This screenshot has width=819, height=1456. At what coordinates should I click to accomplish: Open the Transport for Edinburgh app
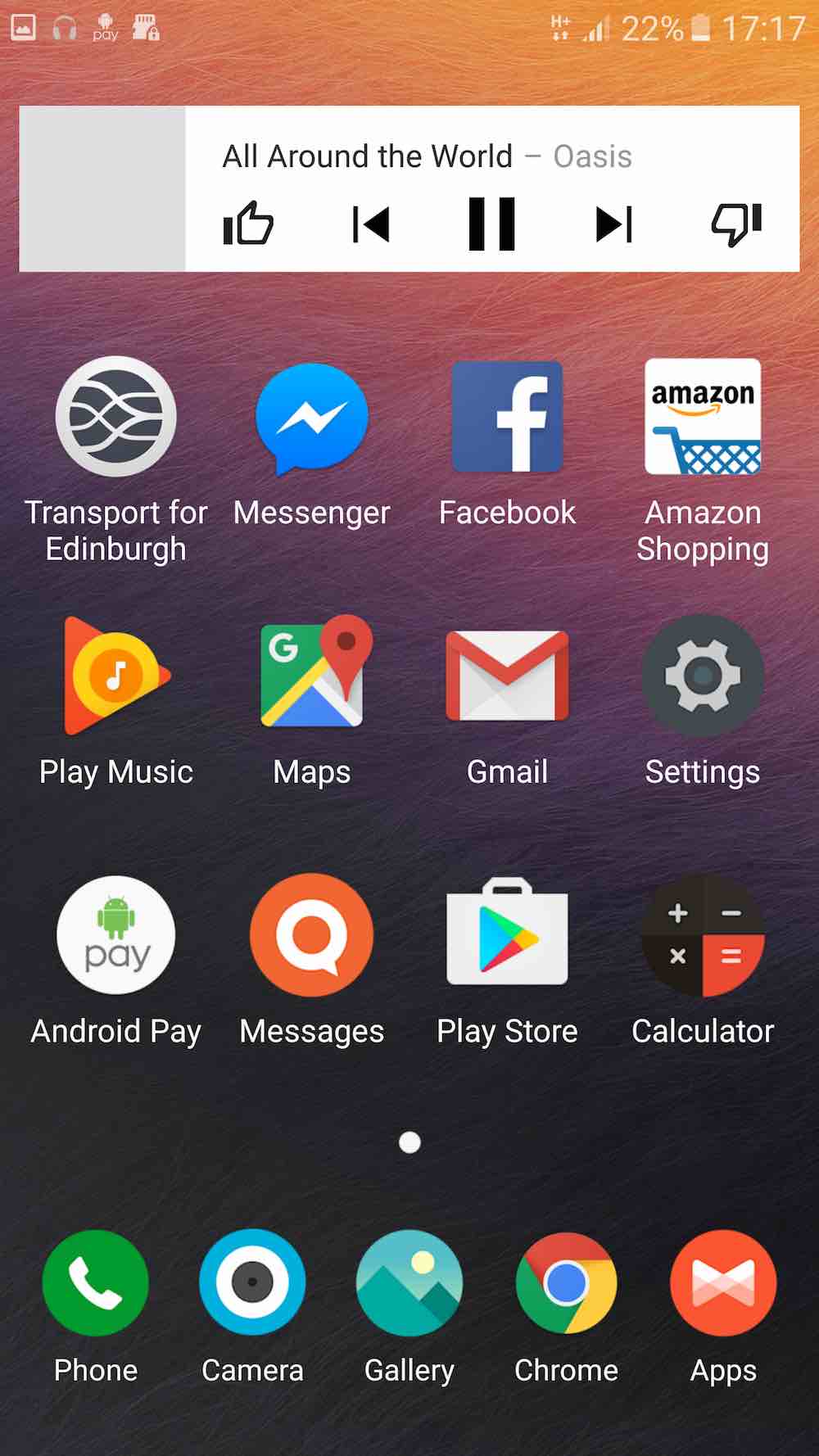[115, 418]
